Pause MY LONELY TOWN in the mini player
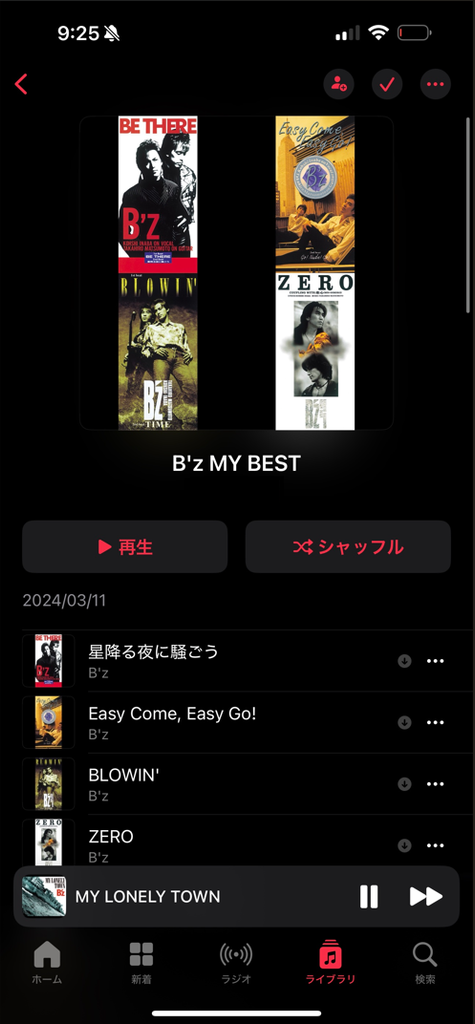The width and height of the screenshot is (475, 1024). (x=369, y=897)
